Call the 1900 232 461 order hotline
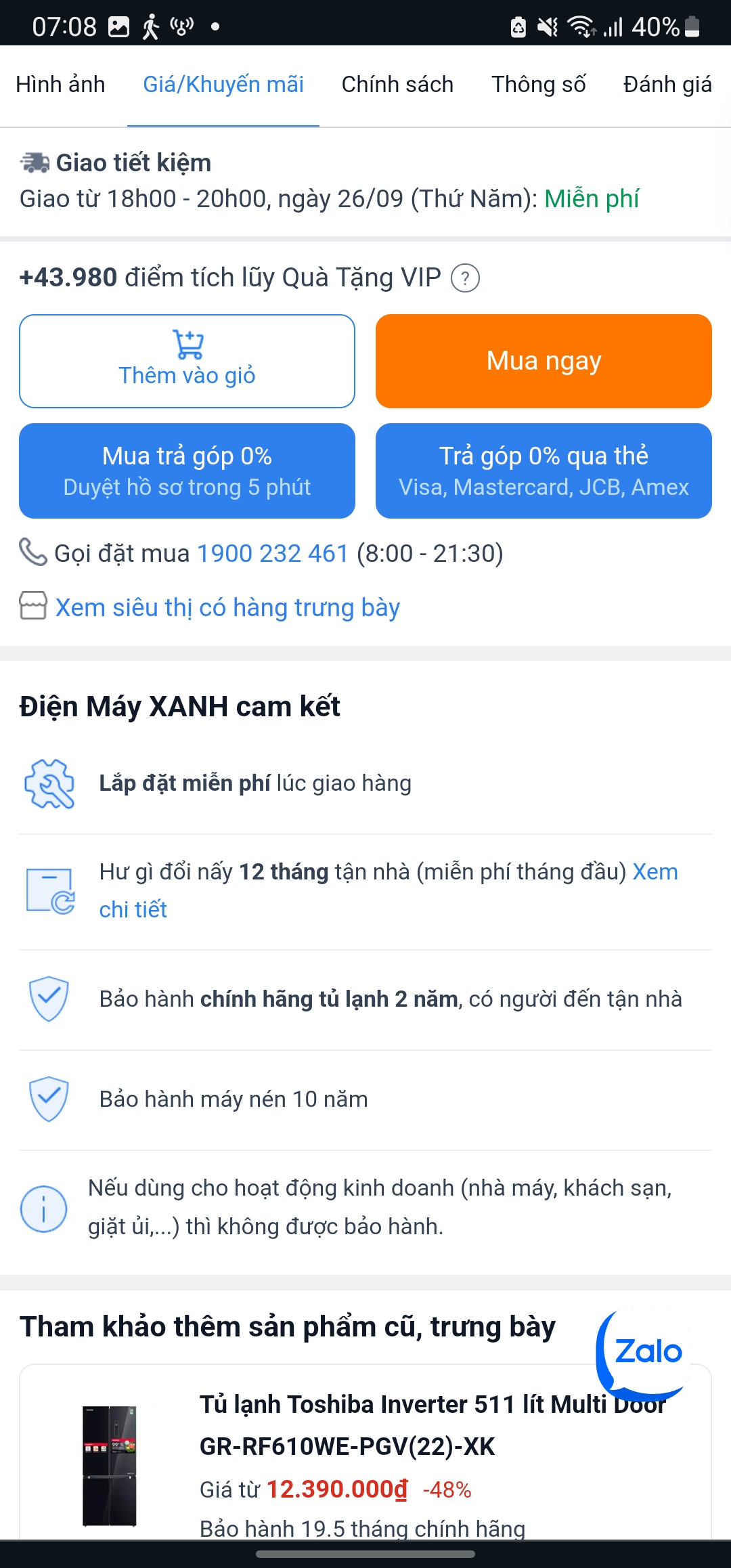 point(272,553)
